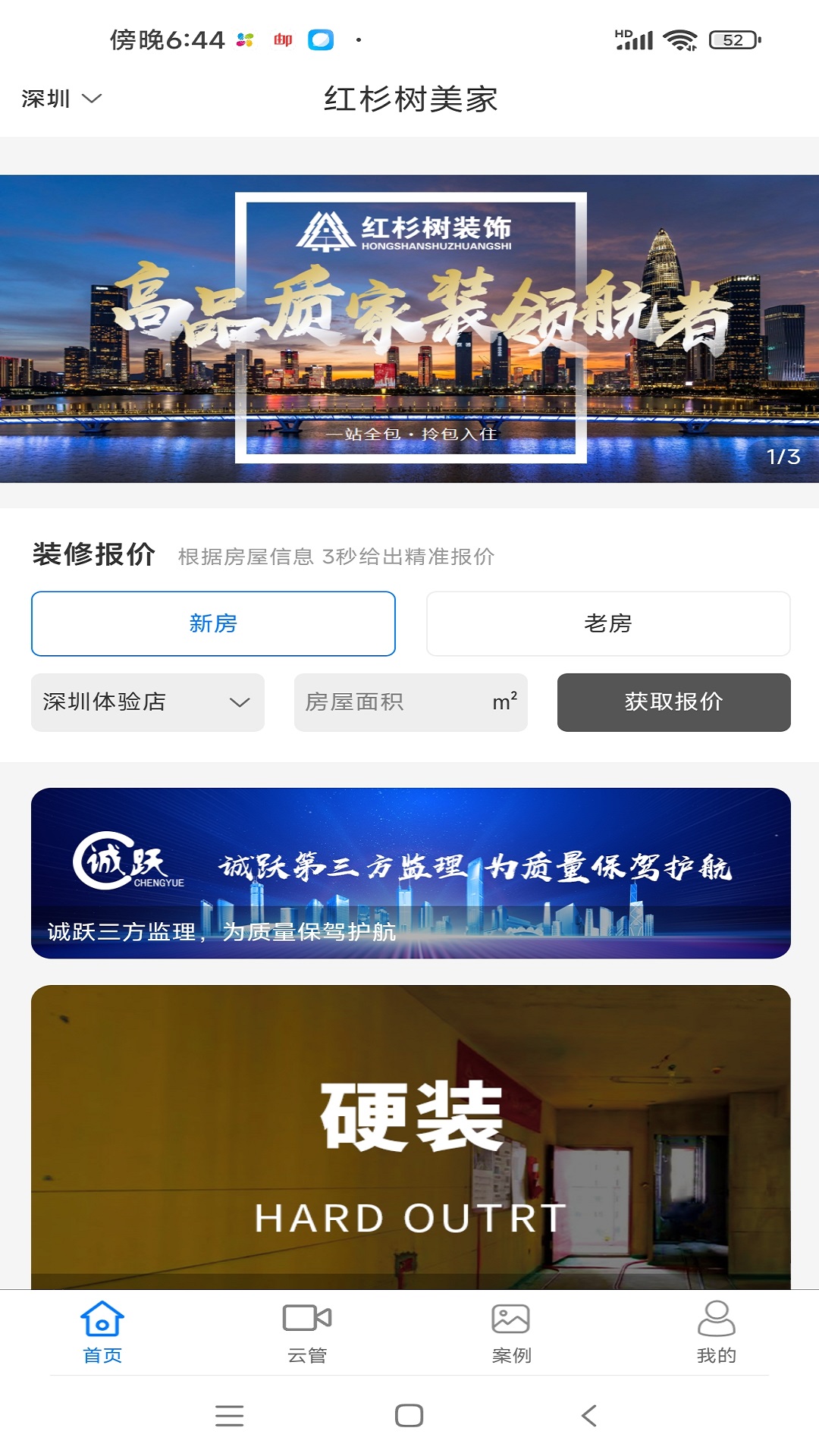Image resolution: width=819 pixels, height=1456 pixels.
Task: Tap the 房屋面积 input field
Action: coord(394,702)
